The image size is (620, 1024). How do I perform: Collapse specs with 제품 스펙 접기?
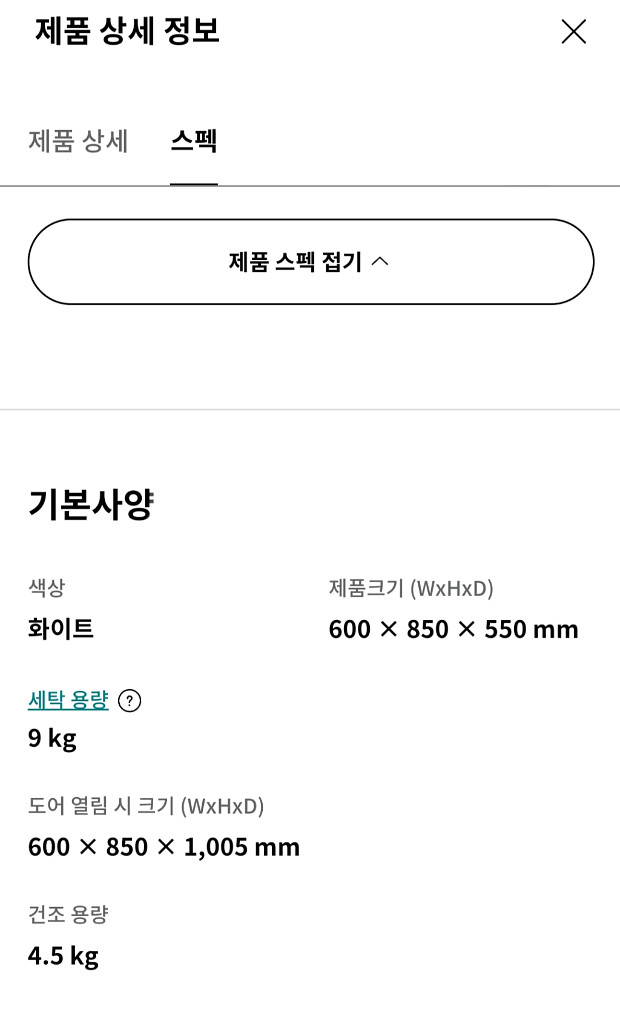(310, 262)
